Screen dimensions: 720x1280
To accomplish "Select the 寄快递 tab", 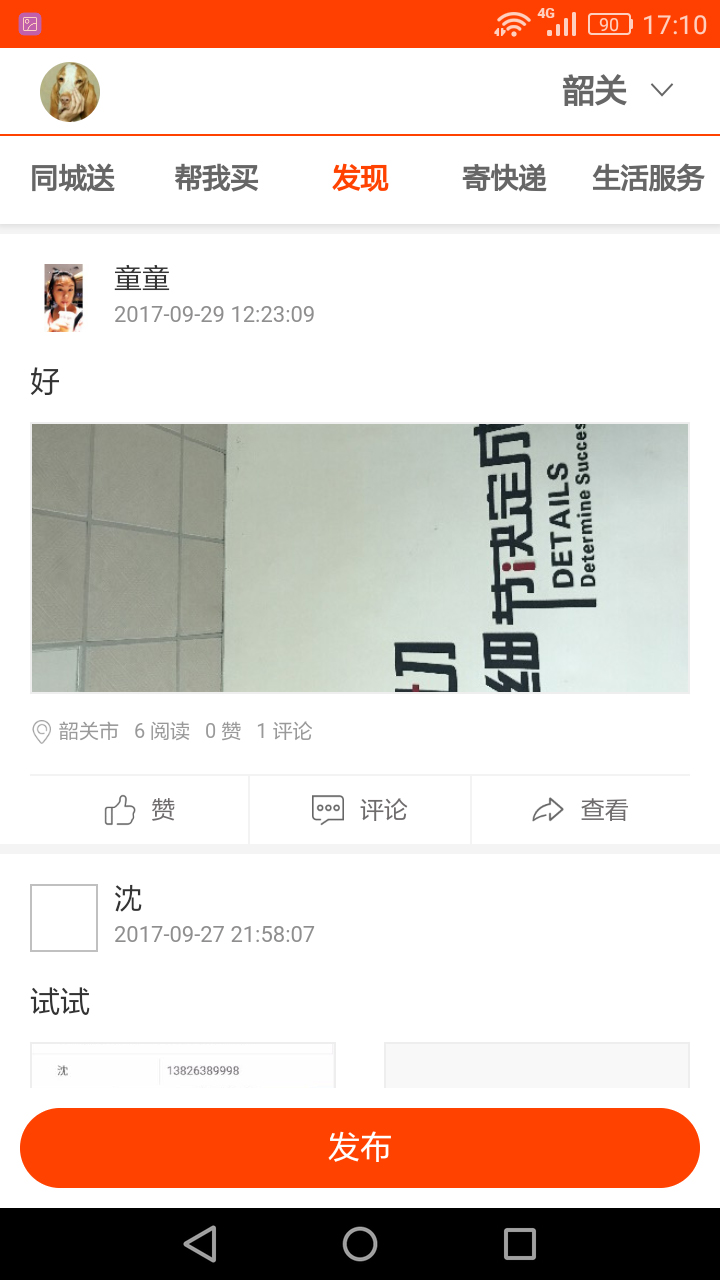I will point(504,179).
